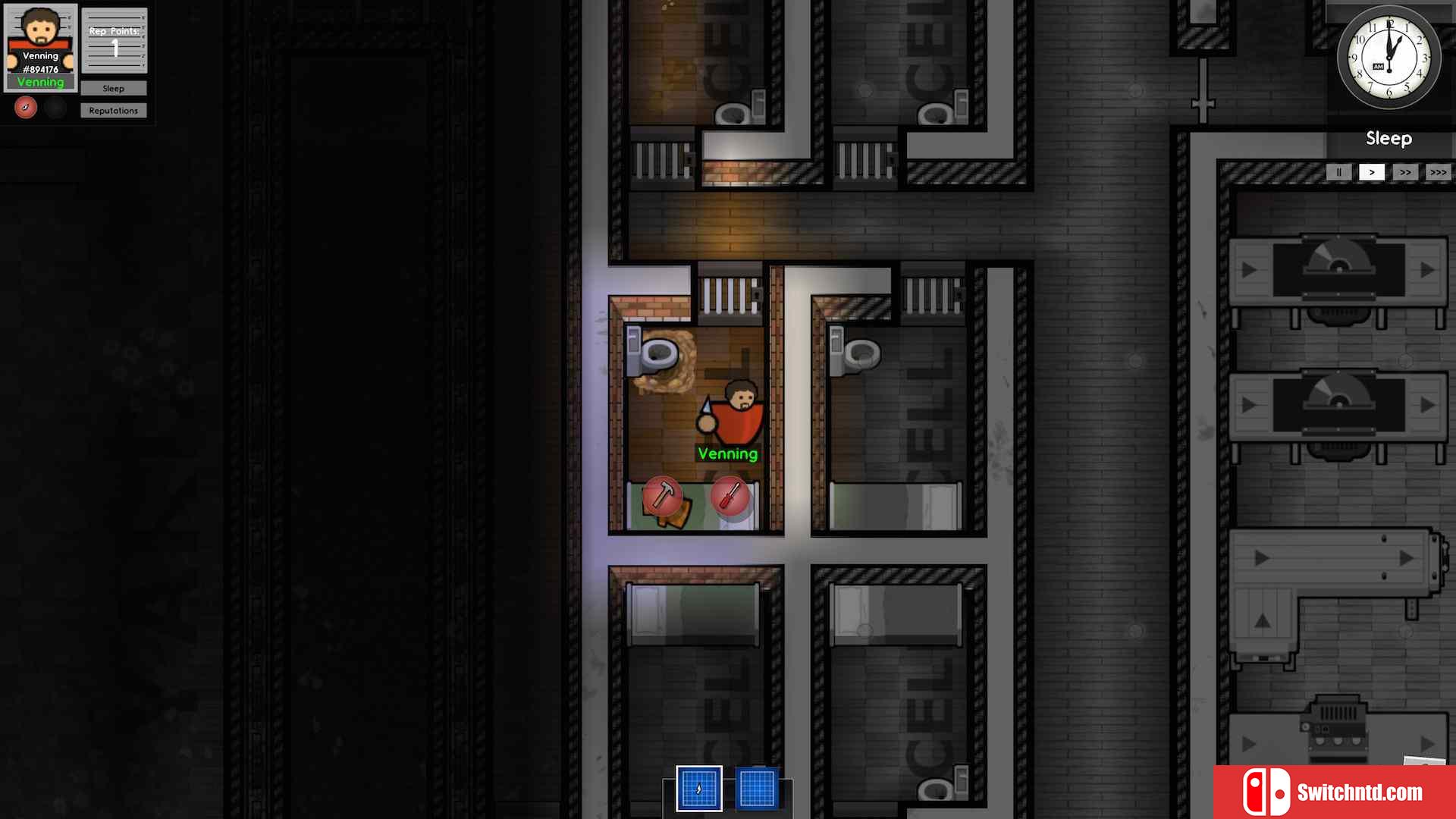The width and height of the screenshot is (1456, 819).
Task: Pause the game
Action: pos(1338,172)
